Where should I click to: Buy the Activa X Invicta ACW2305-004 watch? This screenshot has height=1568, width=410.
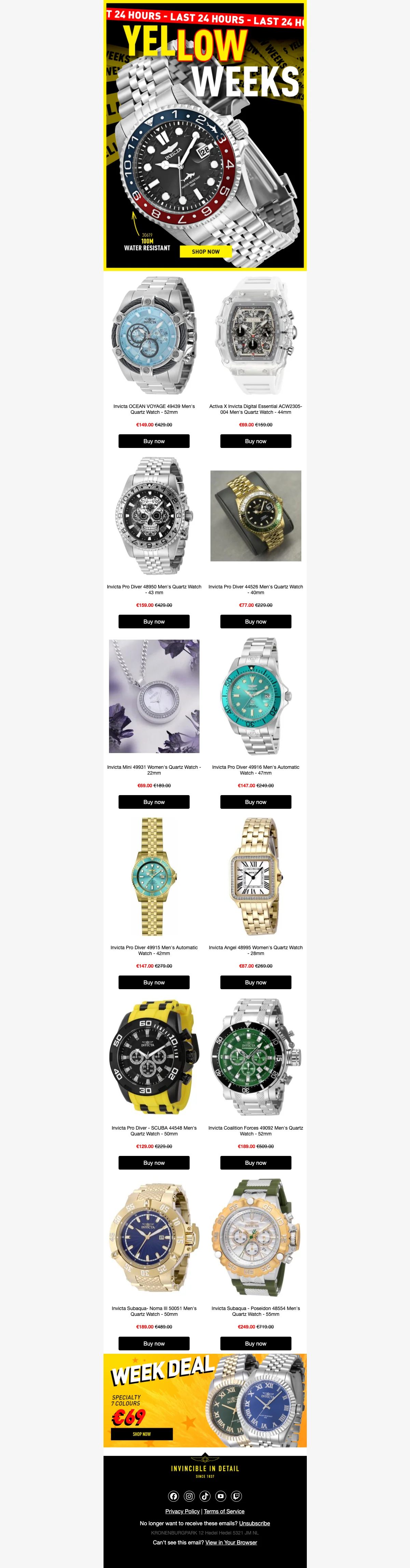tap(256, 441)
